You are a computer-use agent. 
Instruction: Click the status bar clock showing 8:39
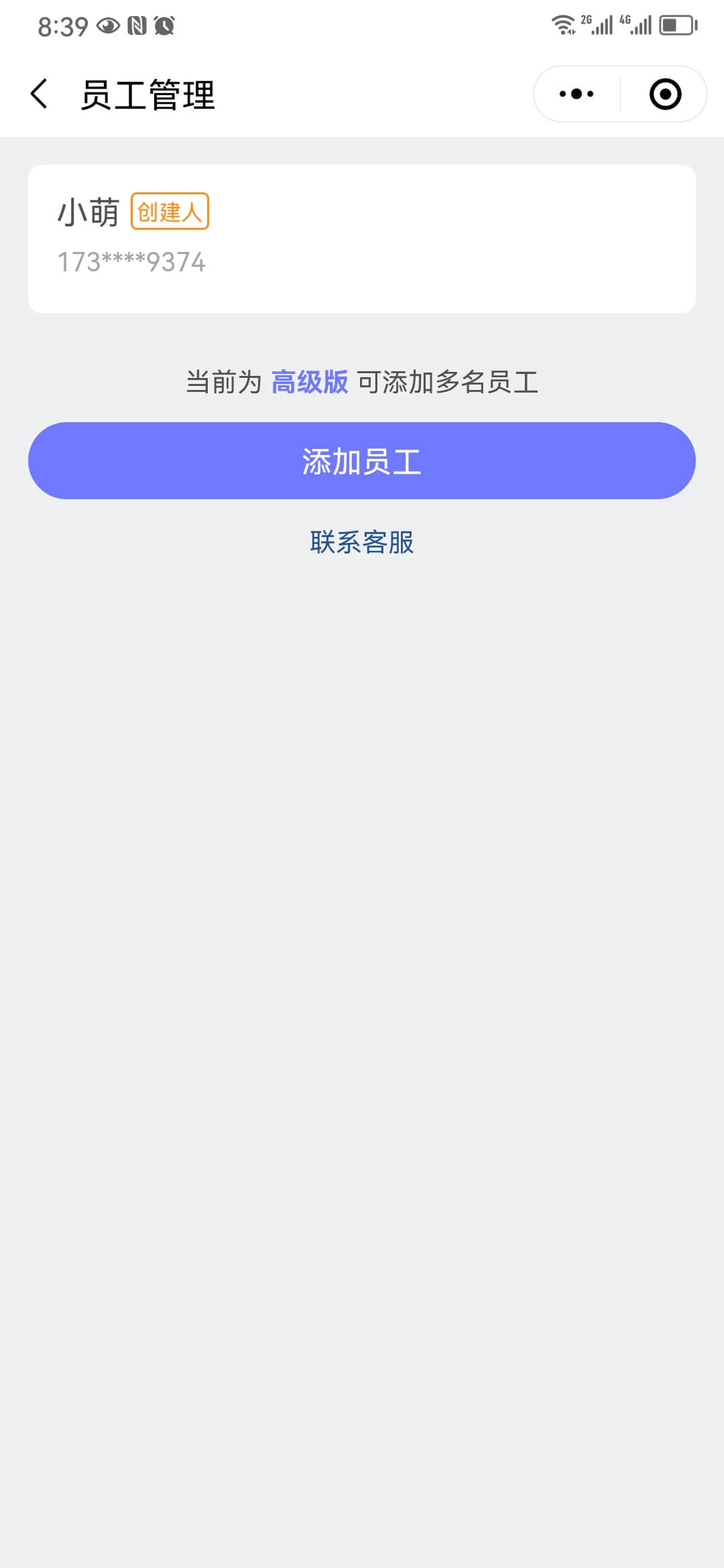coord(62,27)
